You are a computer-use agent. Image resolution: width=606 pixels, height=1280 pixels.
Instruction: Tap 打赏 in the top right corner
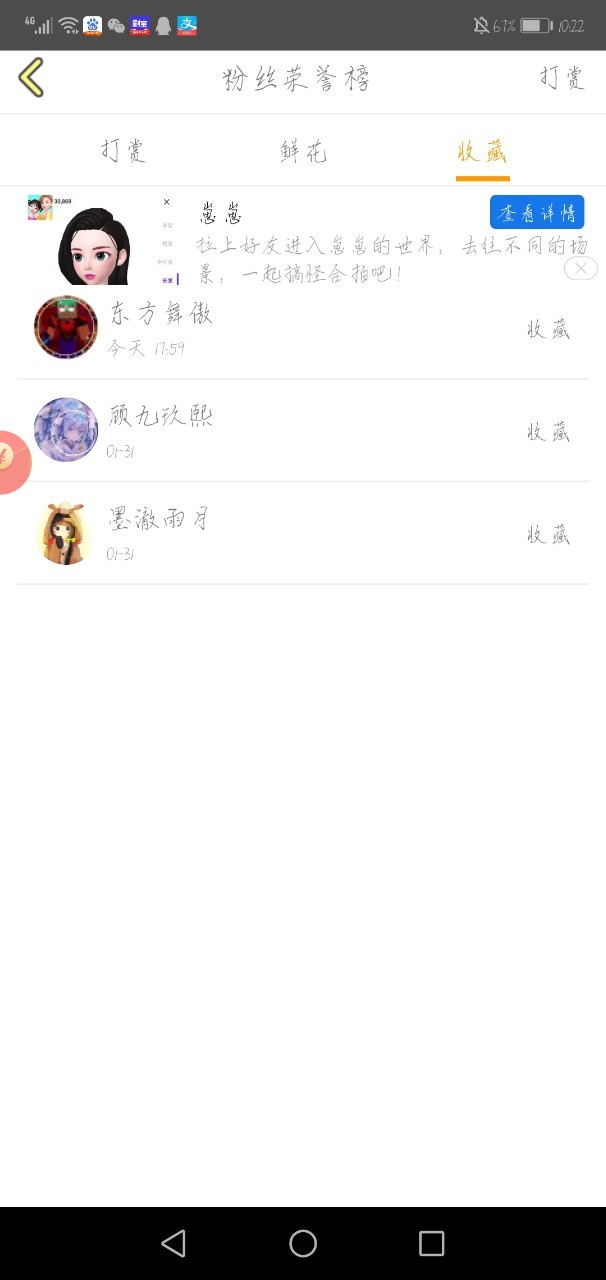pyautogui.click(x=562, y=78)
